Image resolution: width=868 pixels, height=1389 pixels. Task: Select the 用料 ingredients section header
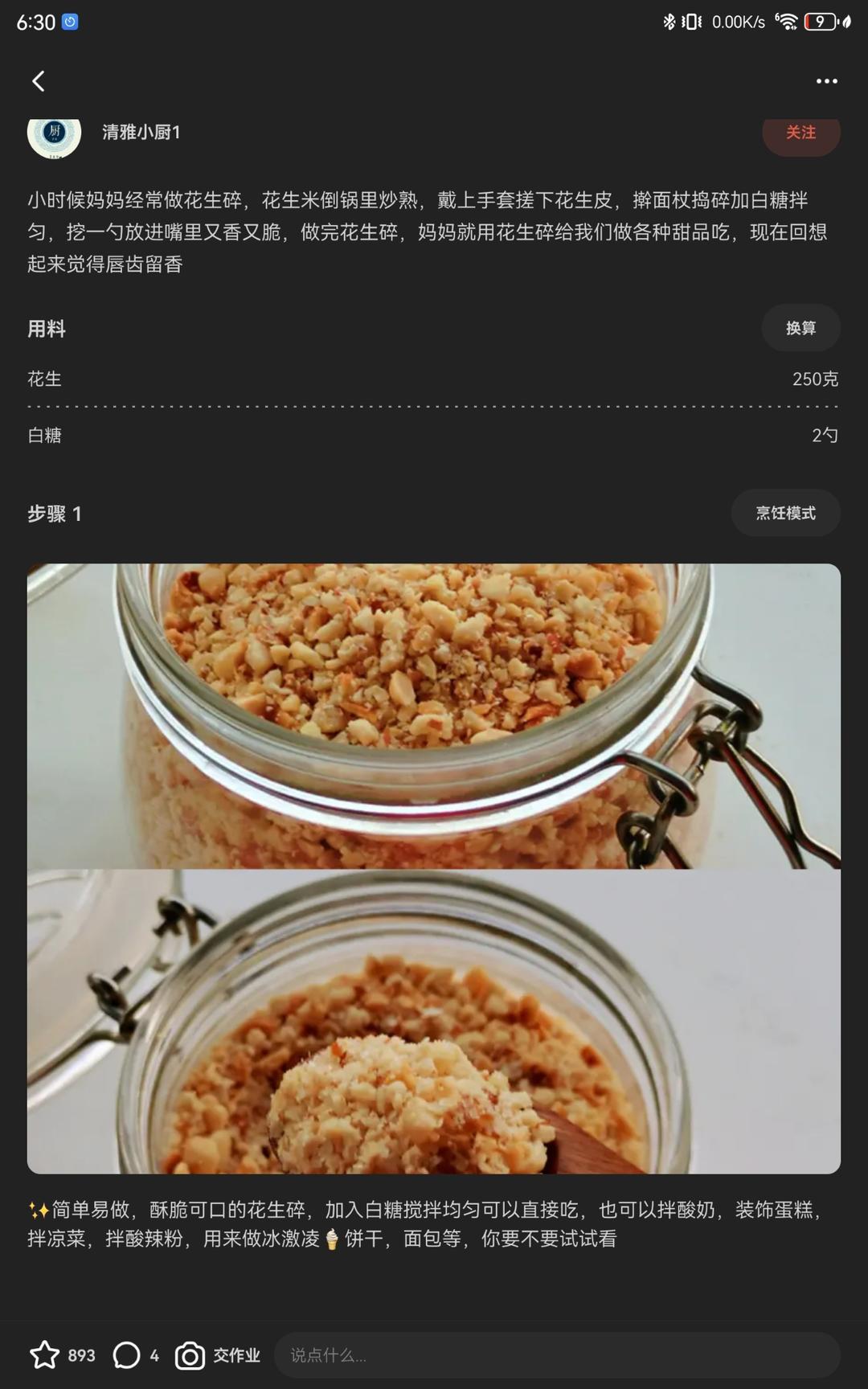(x=46, y=329)
